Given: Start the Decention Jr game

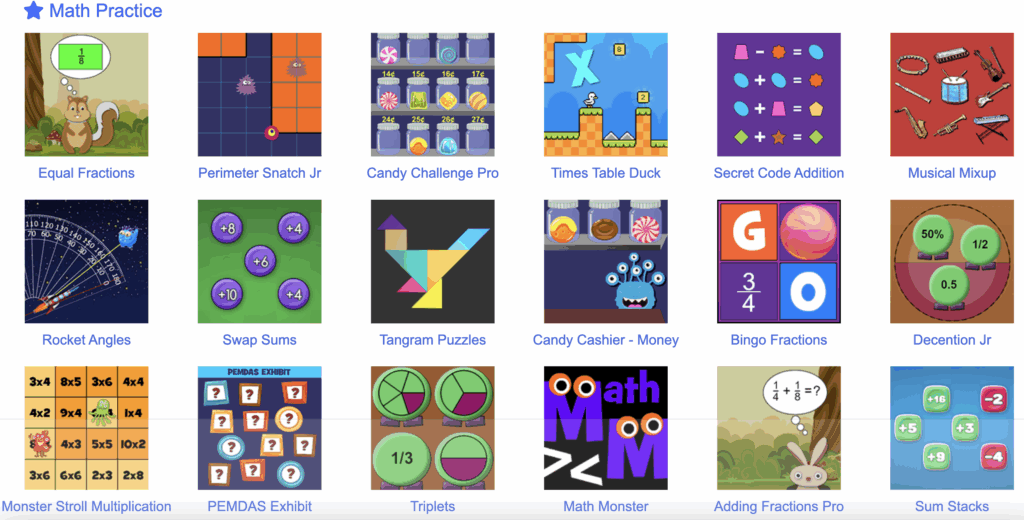Looking at the screenshot, I should [x=951, y=262].
